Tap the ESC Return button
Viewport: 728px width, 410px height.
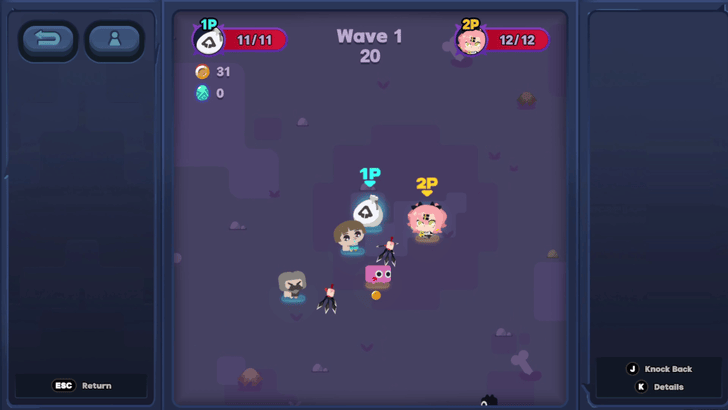[82, 385]
